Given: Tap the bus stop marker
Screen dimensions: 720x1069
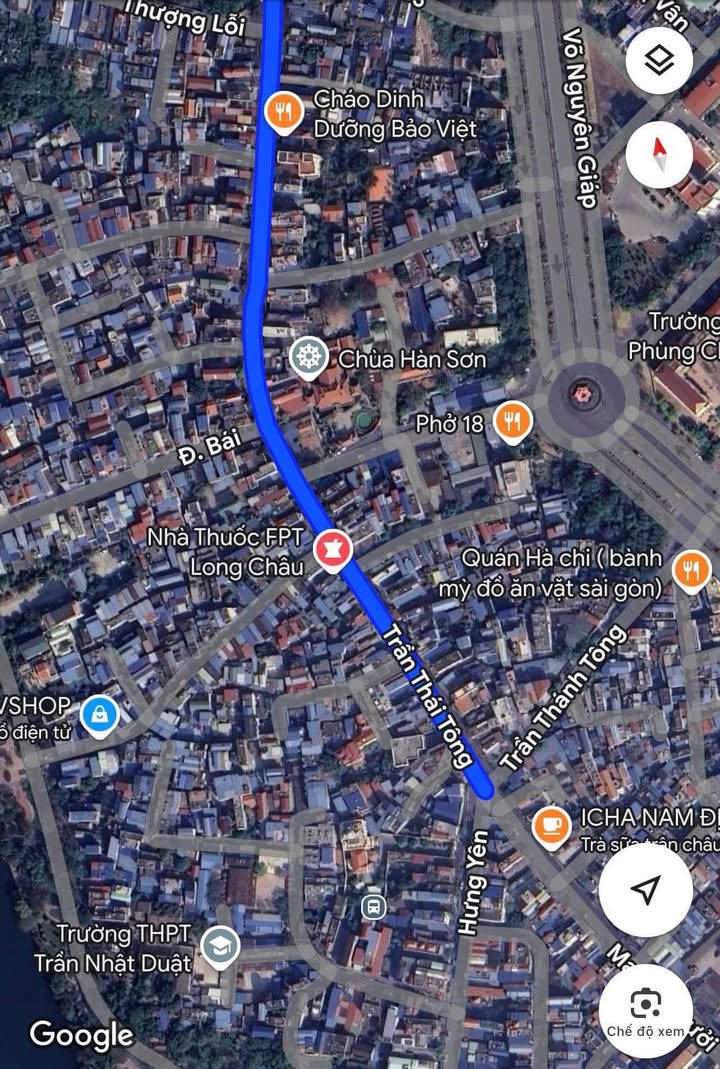Looking at the screenshot, I should [373, 907].
